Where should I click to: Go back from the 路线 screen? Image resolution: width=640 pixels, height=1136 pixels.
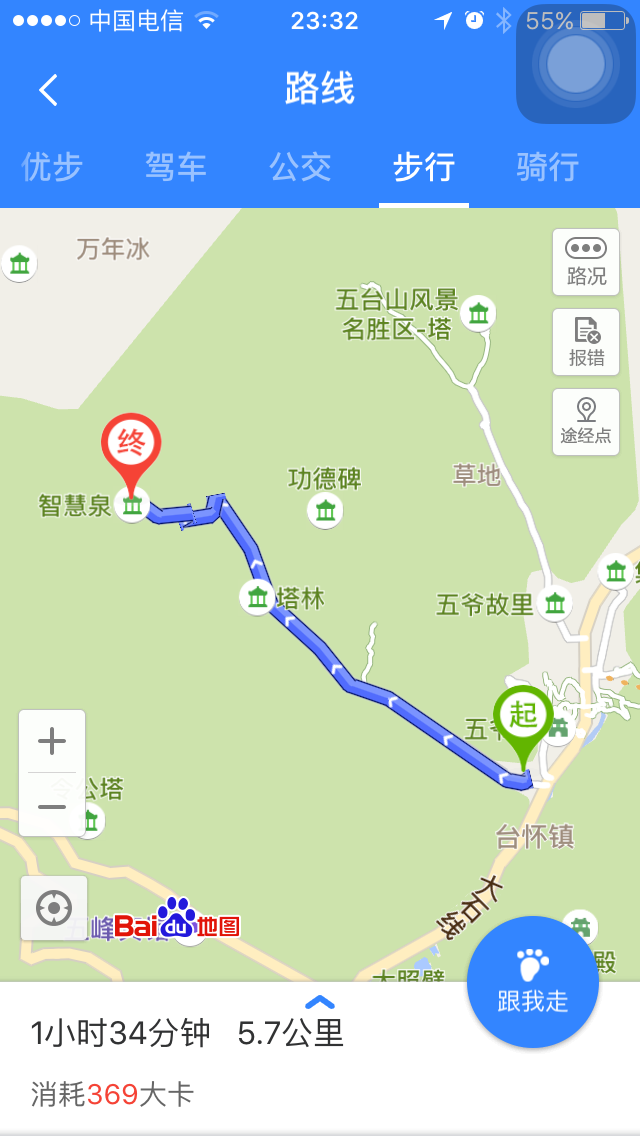[48, 91]
